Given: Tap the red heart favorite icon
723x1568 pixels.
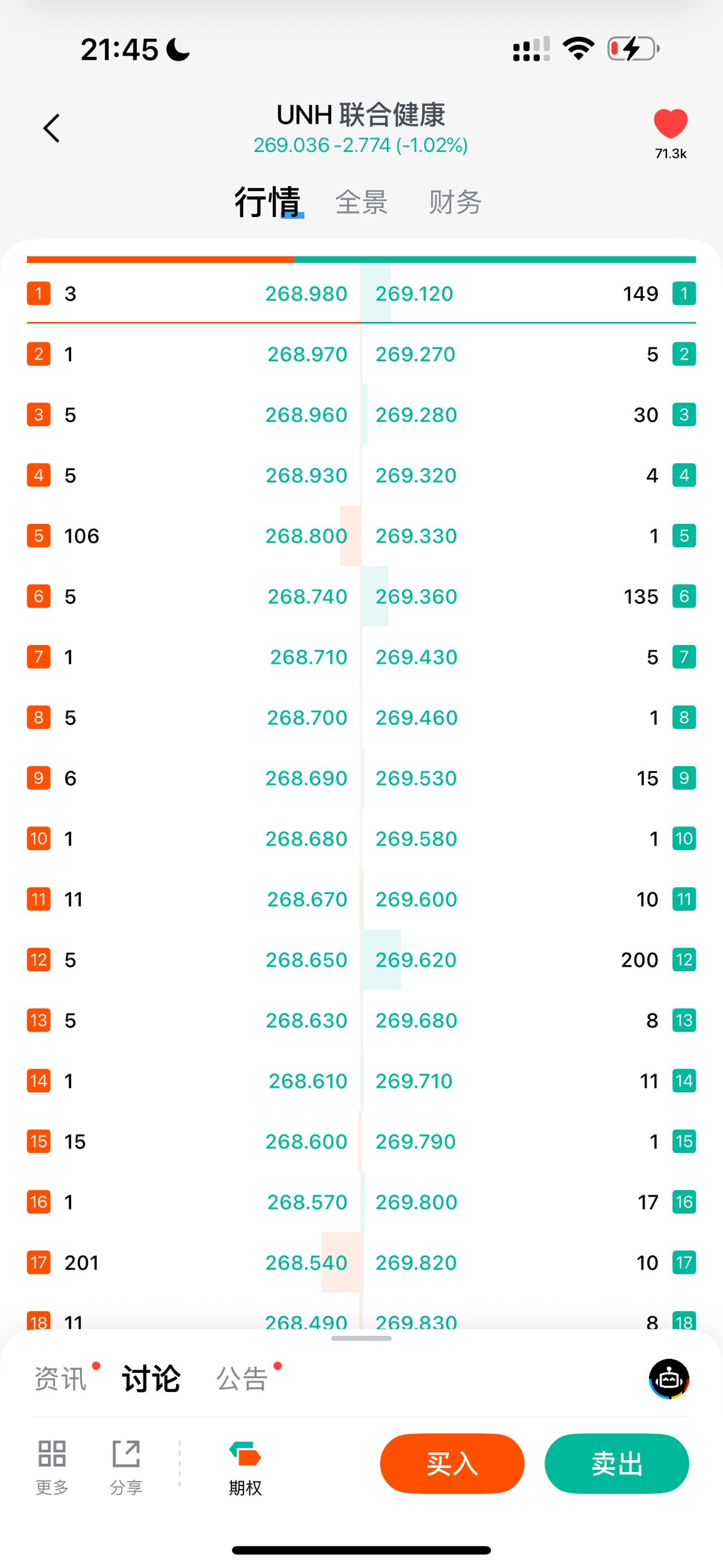Looking at the screenshot, I should [671, 124].
